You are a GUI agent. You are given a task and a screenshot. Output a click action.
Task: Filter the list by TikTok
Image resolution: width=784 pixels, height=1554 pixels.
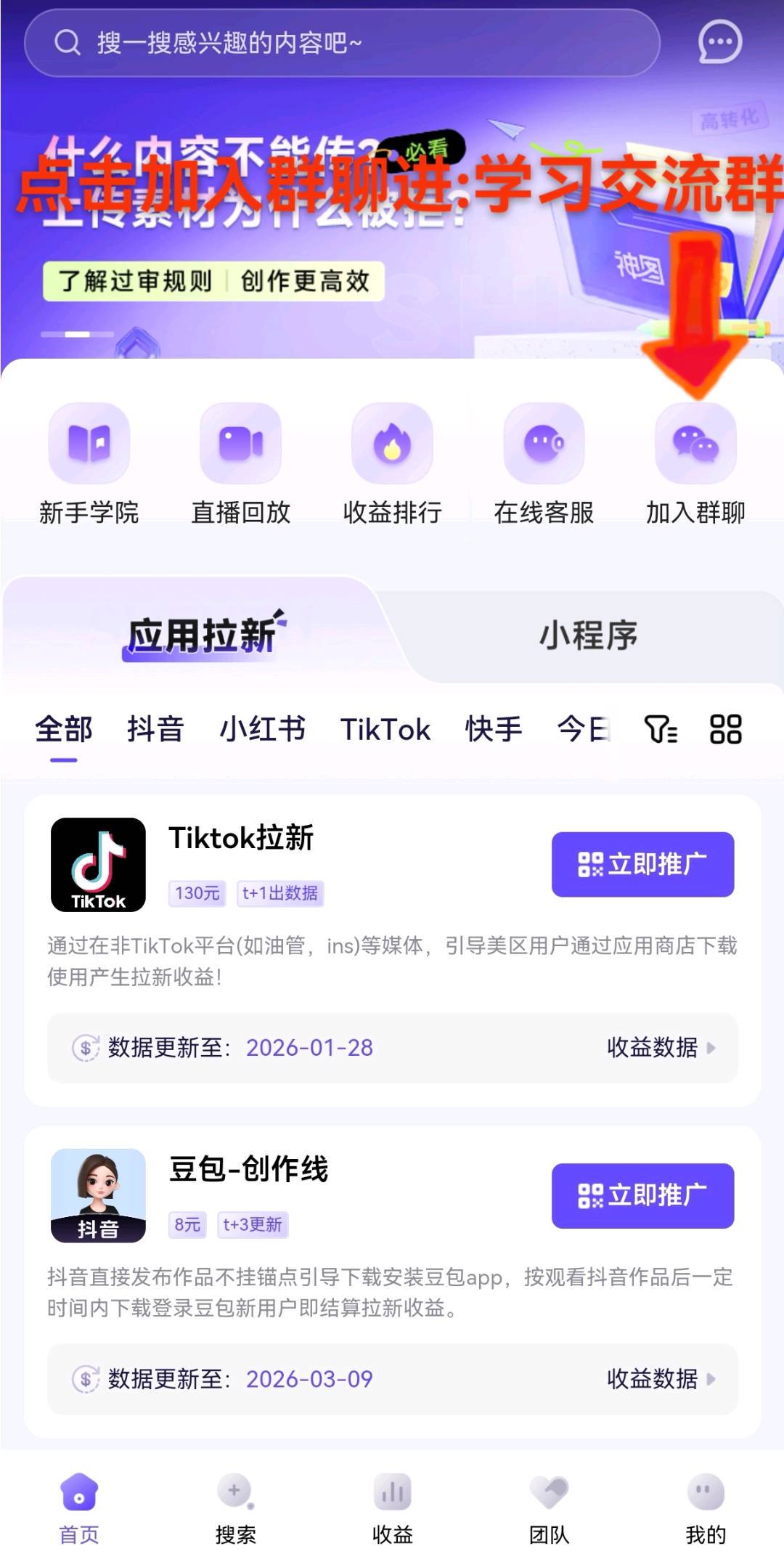tap(385, 729)
